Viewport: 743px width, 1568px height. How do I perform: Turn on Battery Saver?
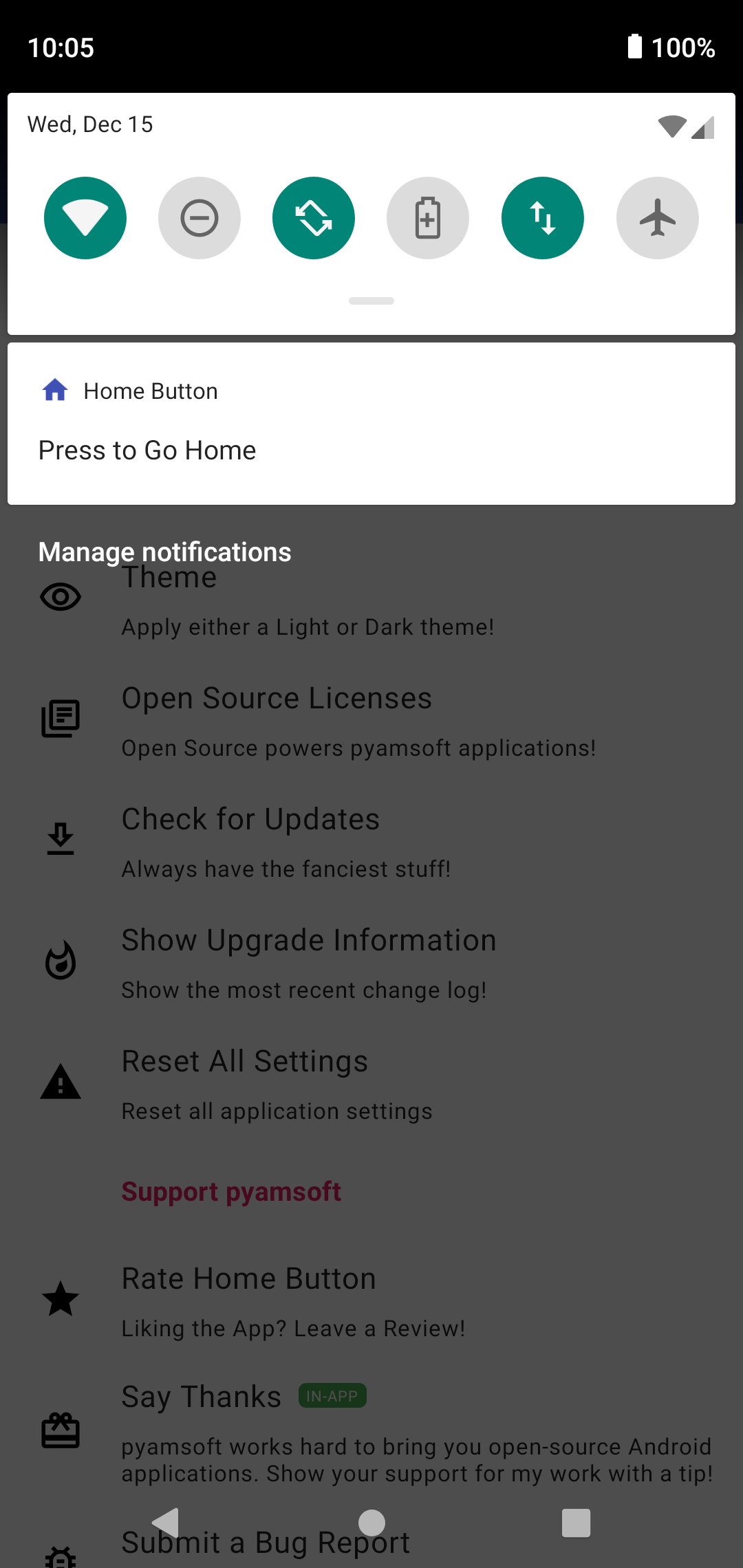point(428,218)
